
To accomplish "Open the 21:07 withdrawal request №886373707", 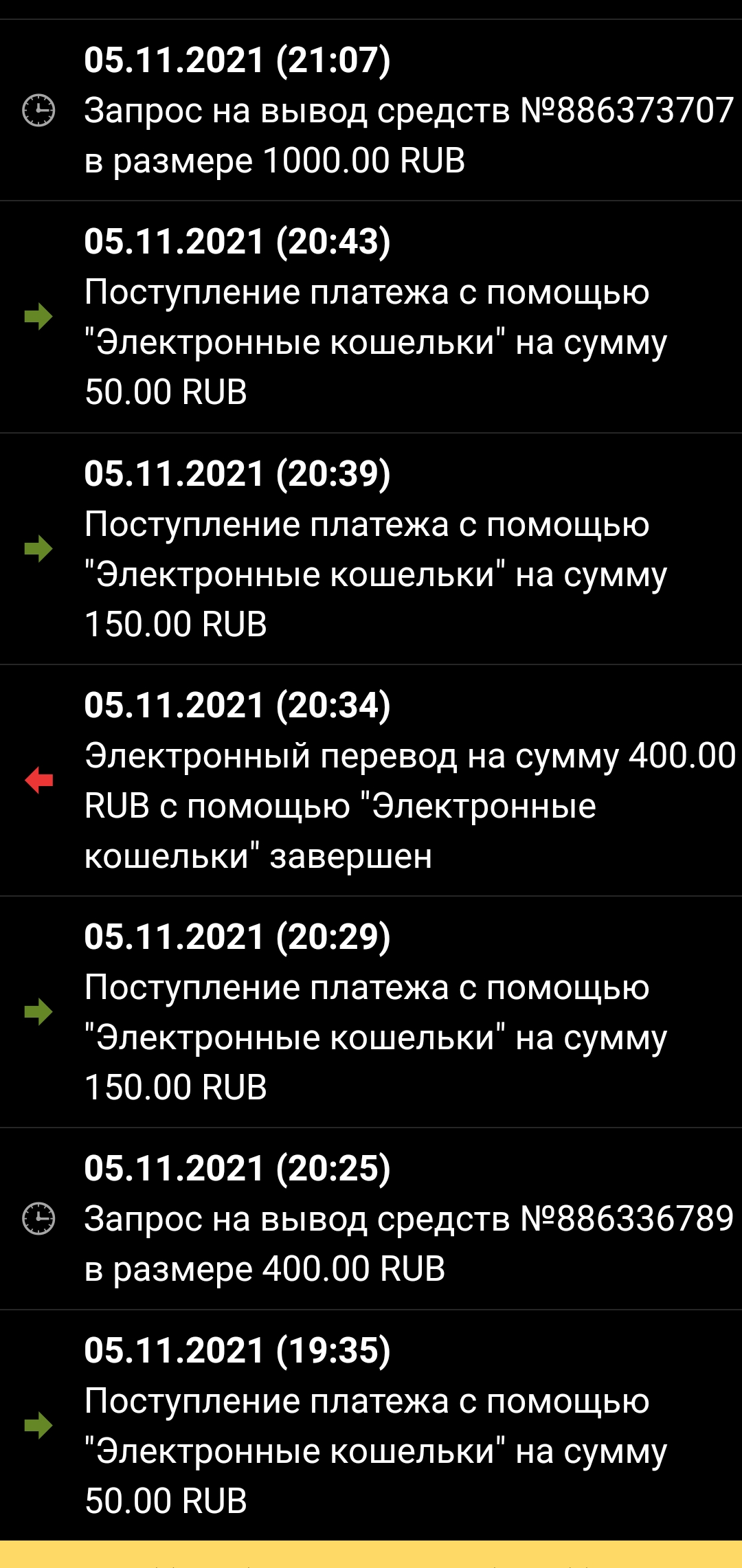I will (371, 111).
